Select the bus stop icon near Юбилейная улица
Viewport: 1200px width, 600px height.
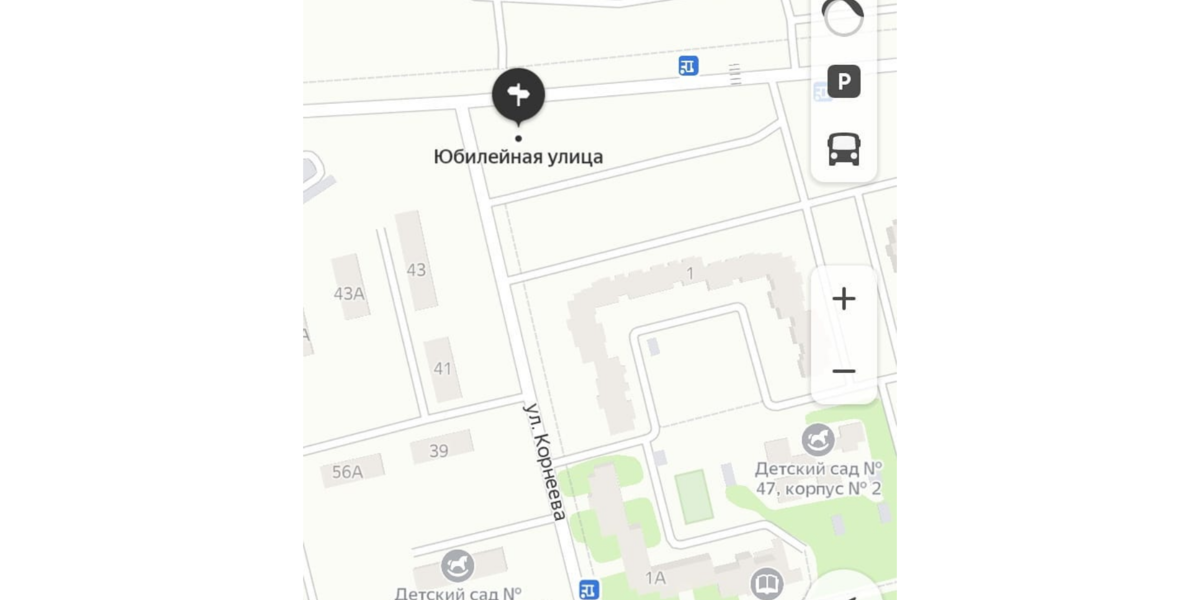pos(688,66)
